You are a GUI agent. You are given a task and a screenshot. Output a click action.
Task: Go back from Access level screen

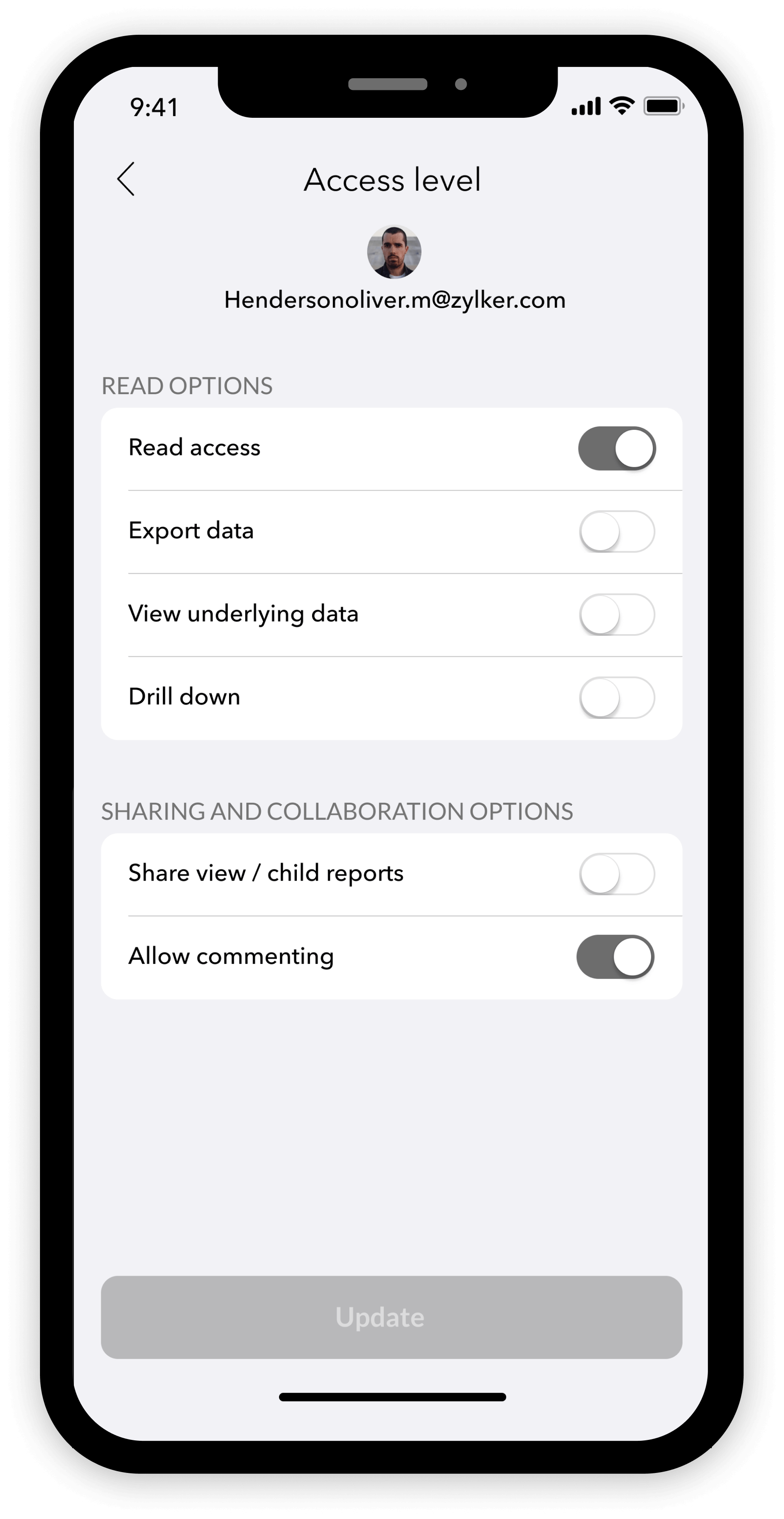click(126, 179)
